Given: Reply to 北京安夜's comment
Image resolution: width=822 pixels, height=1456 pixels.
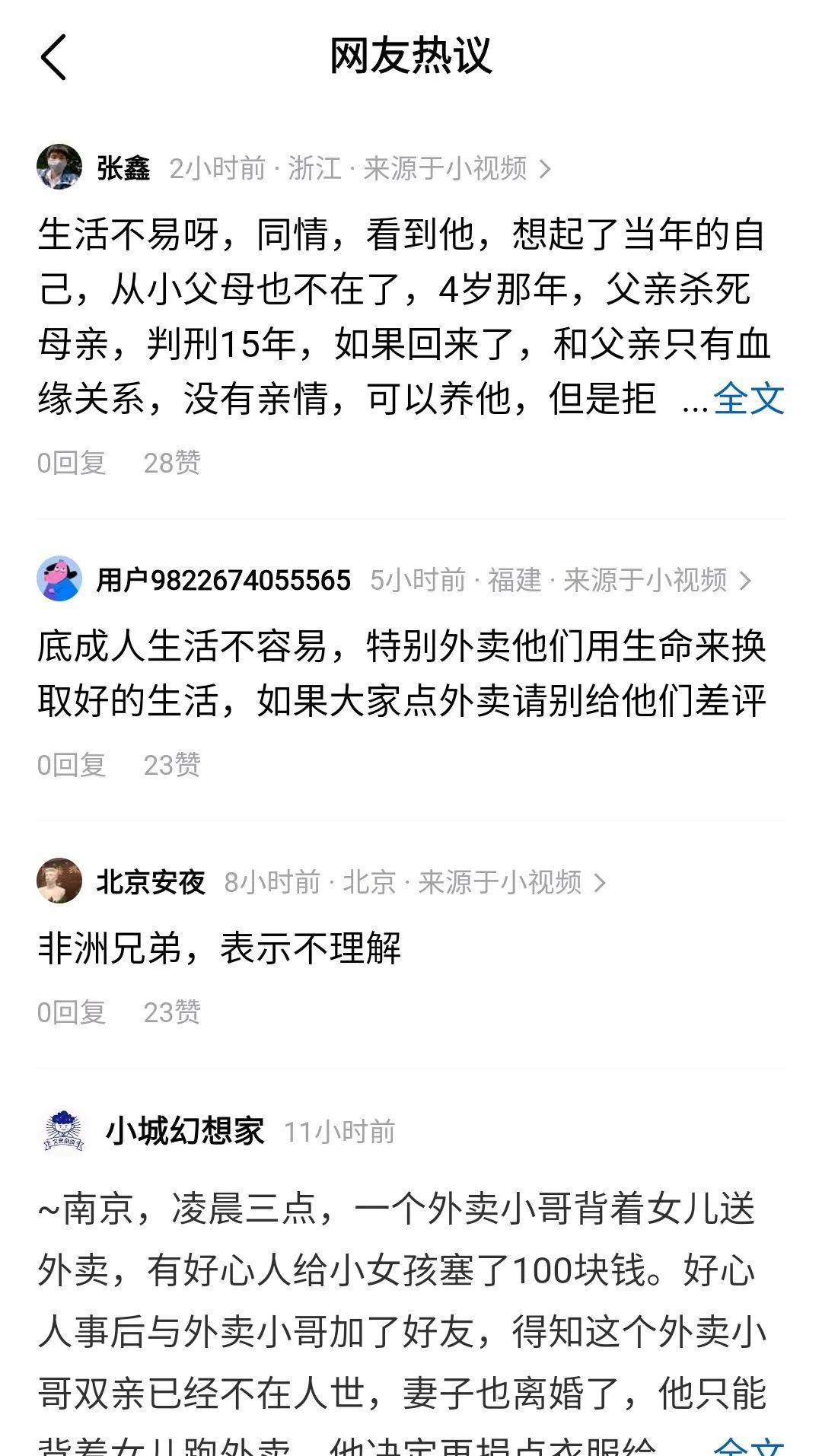Looking at the screenshot, I should coord(72,1012).
